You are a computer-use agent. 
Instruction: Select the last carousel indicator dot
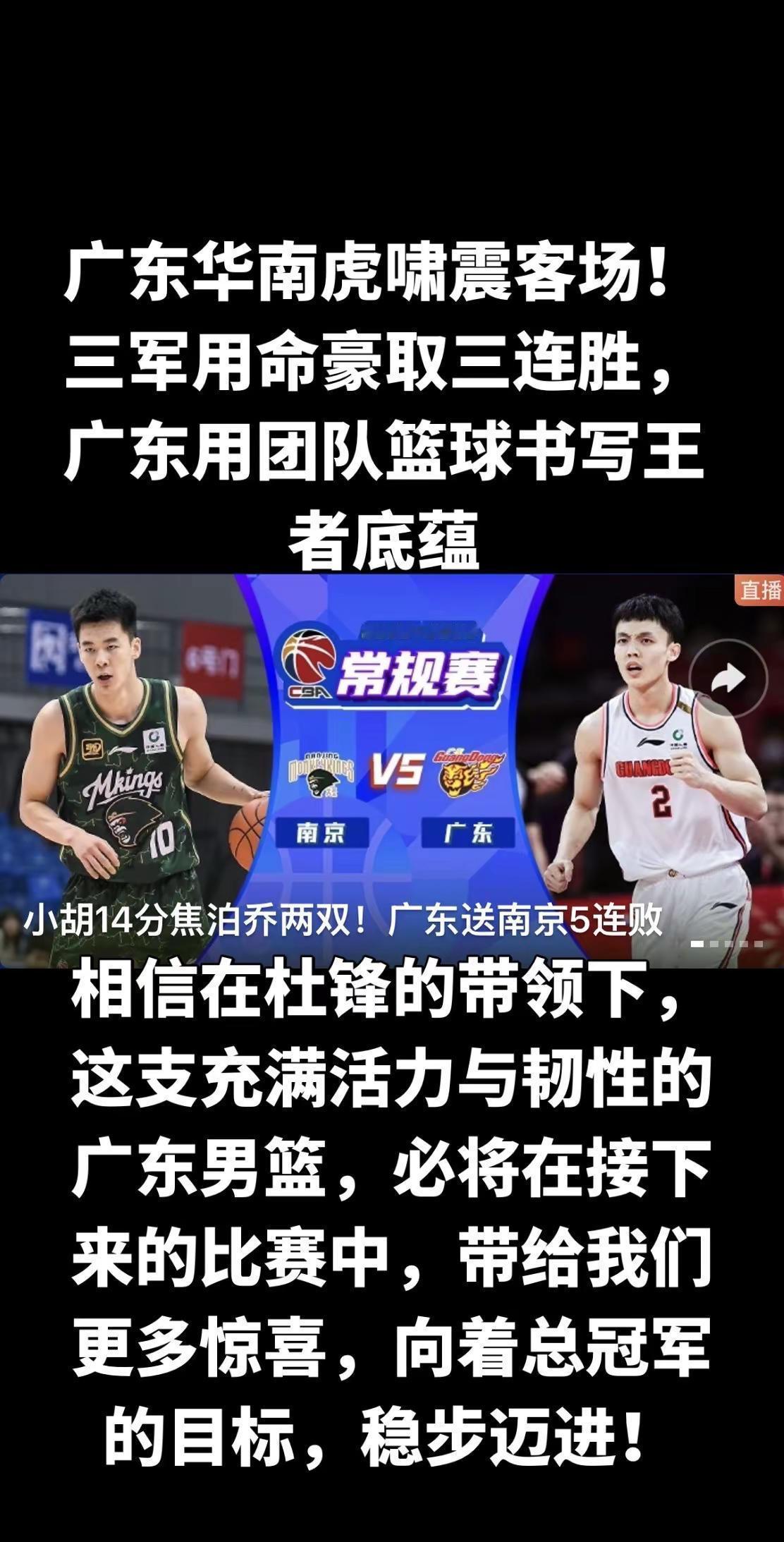pos(759,944)
